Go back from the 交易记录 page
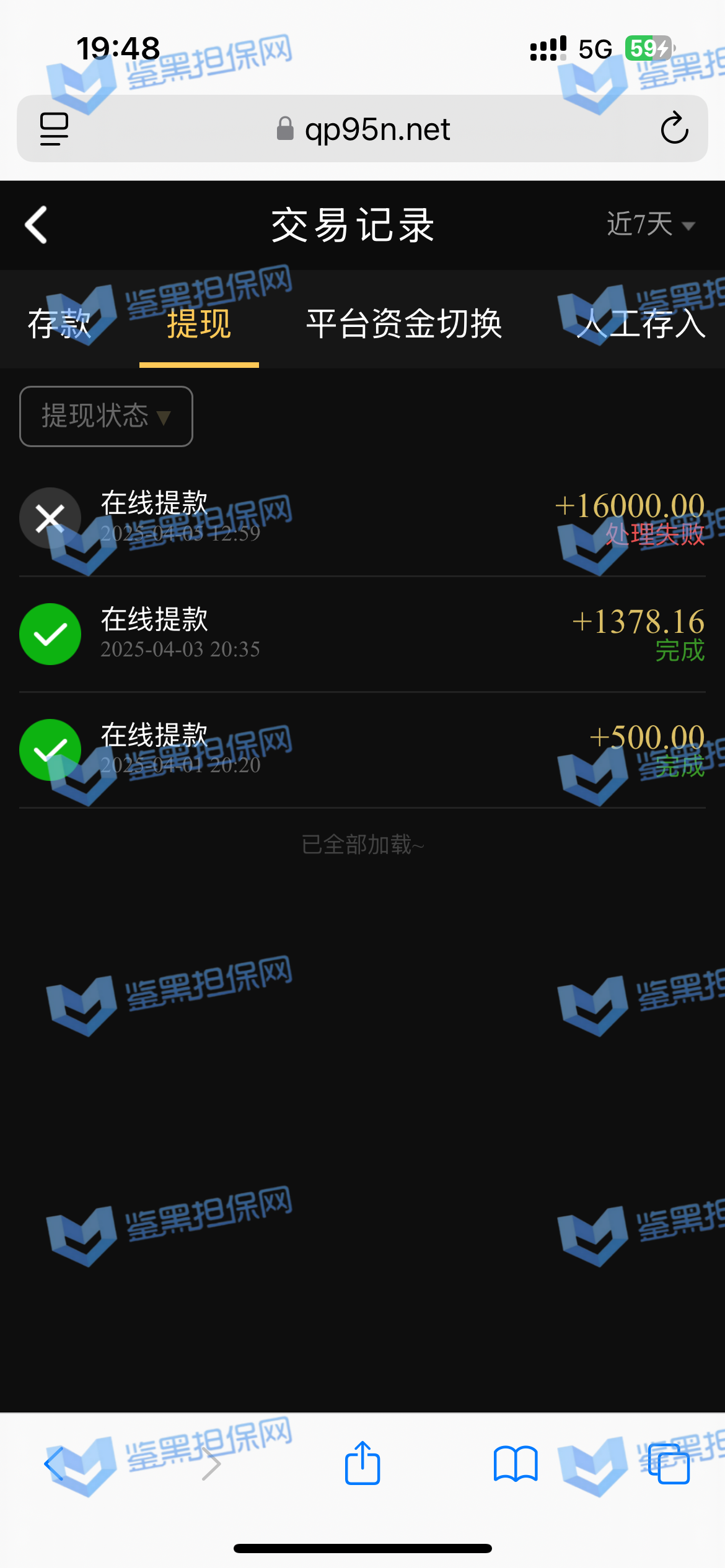Screen dimensions: 725x1568 [x=36, y=225]
